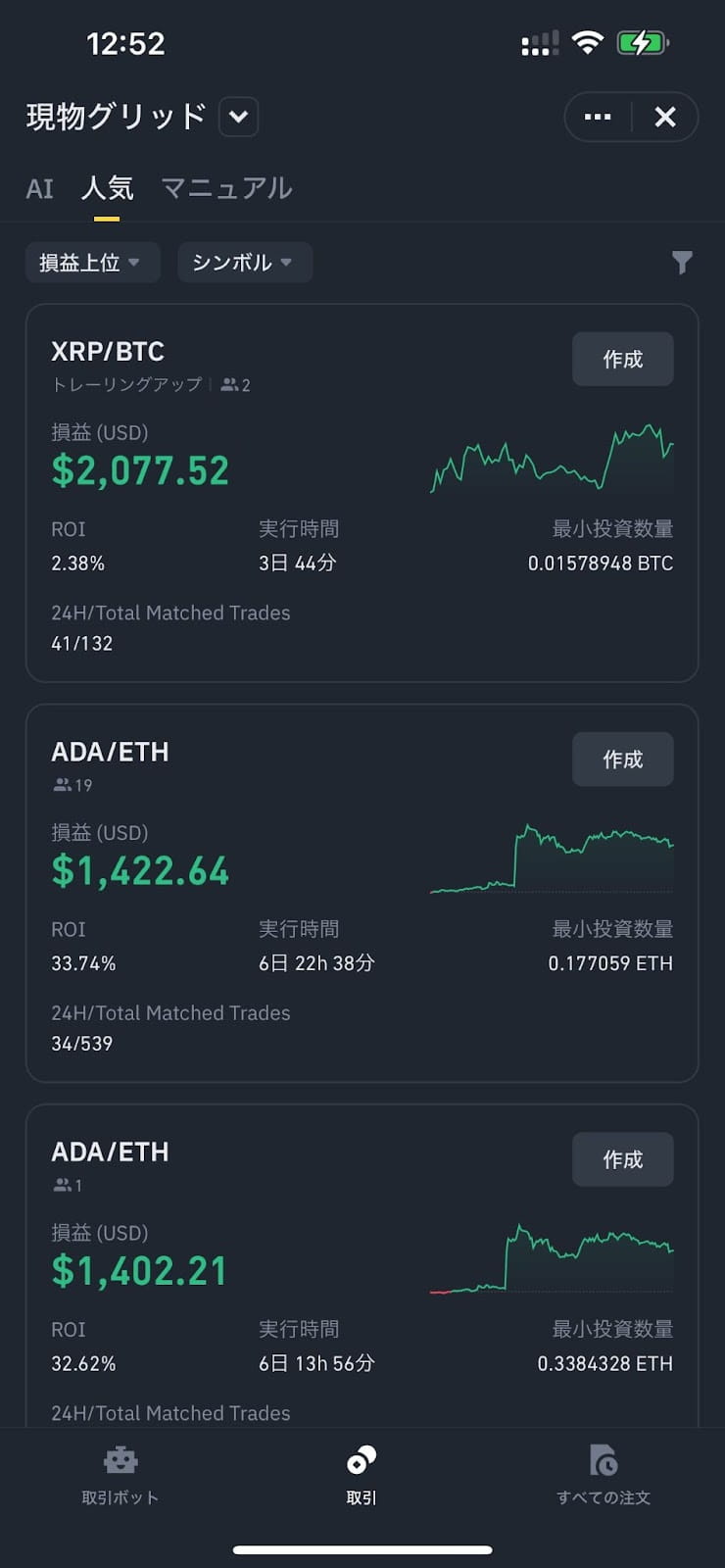Switch to the AI tab
725x1568 pixels.
[x=39, y=188]
